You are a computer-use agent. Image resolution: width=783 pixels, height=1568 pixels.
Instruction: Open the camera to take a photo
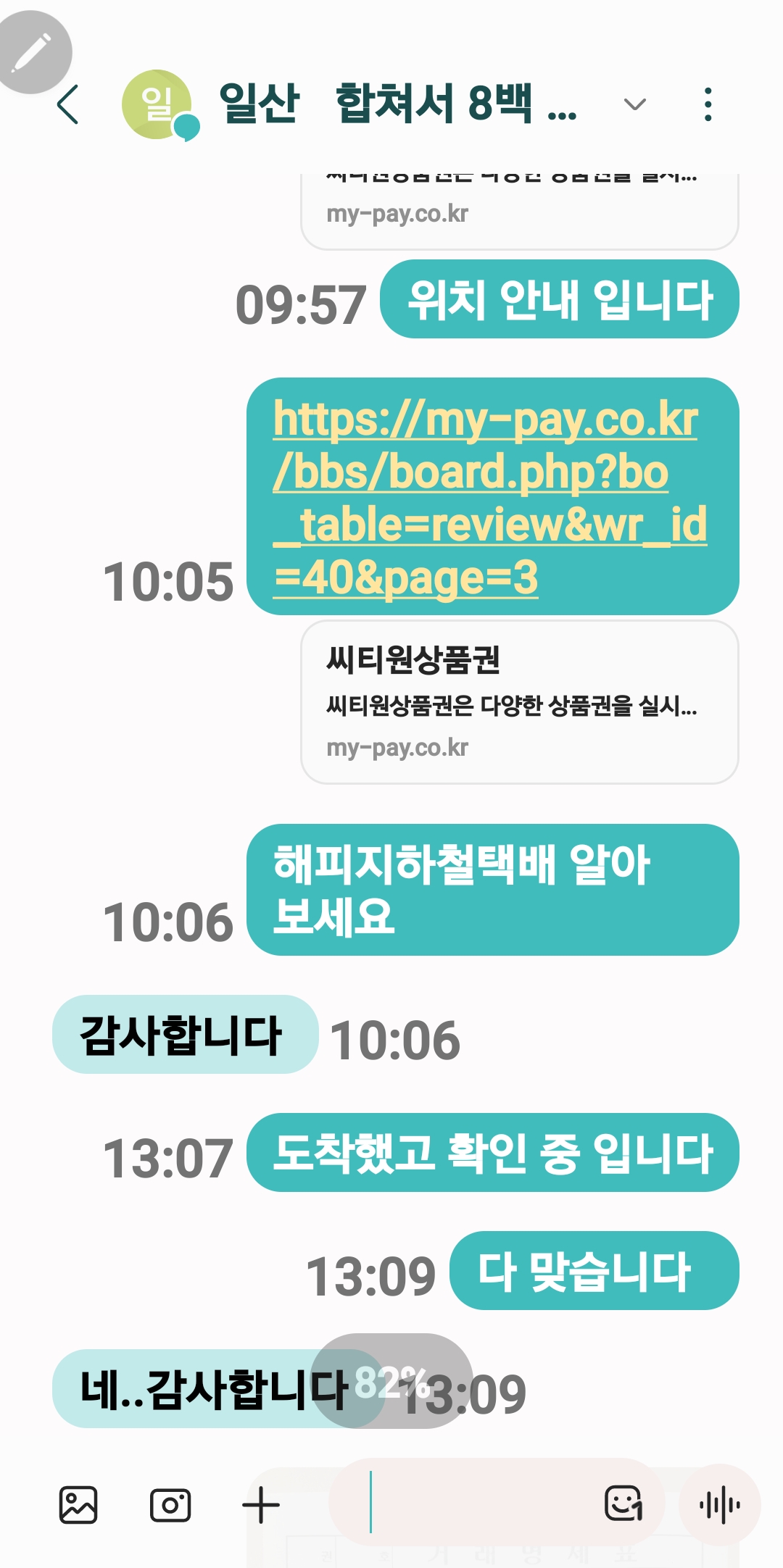coord(170,1505)
